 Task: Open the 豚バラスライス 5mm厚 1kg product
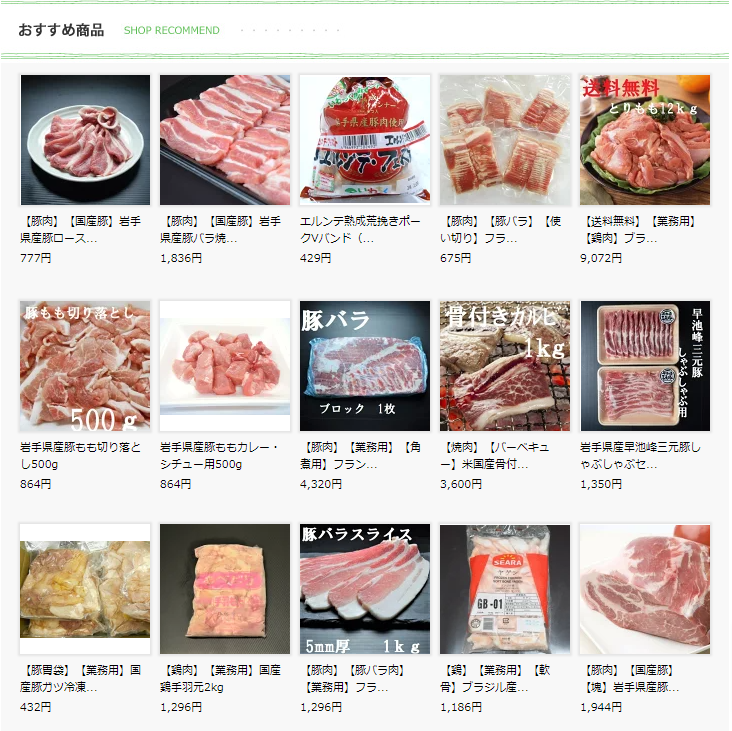click(x=365, y=590)
